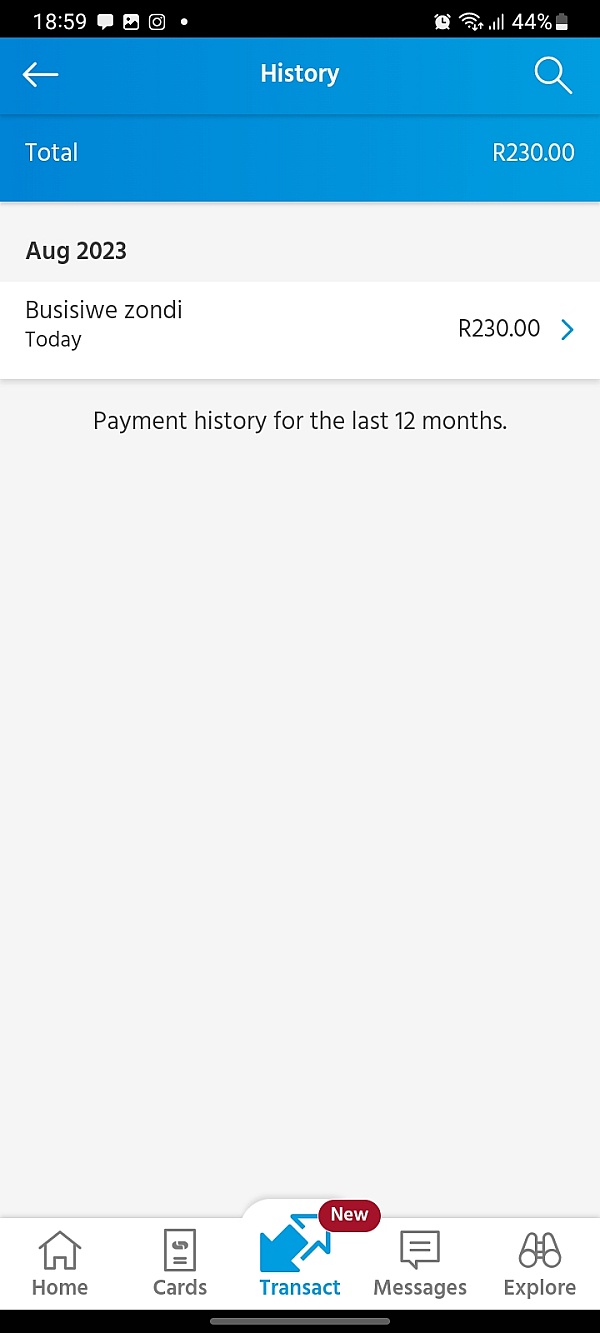600x1333 pixels.
Task: Open the Busisiwe zondi R230.00 payment
Action: point(300,329)
